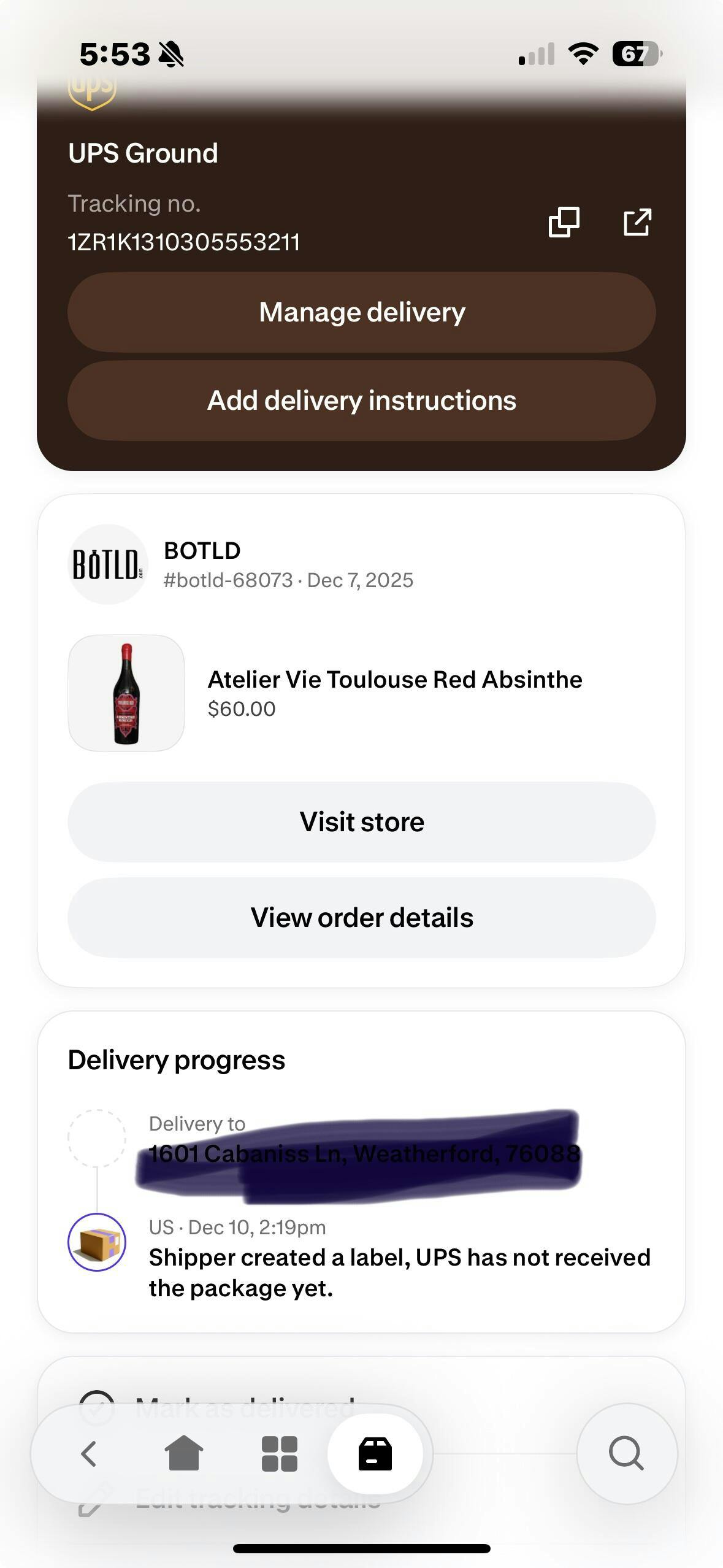View order details for the absinthe
The height and width of the screenshot is (1568, 723).
tap(362, 918)
